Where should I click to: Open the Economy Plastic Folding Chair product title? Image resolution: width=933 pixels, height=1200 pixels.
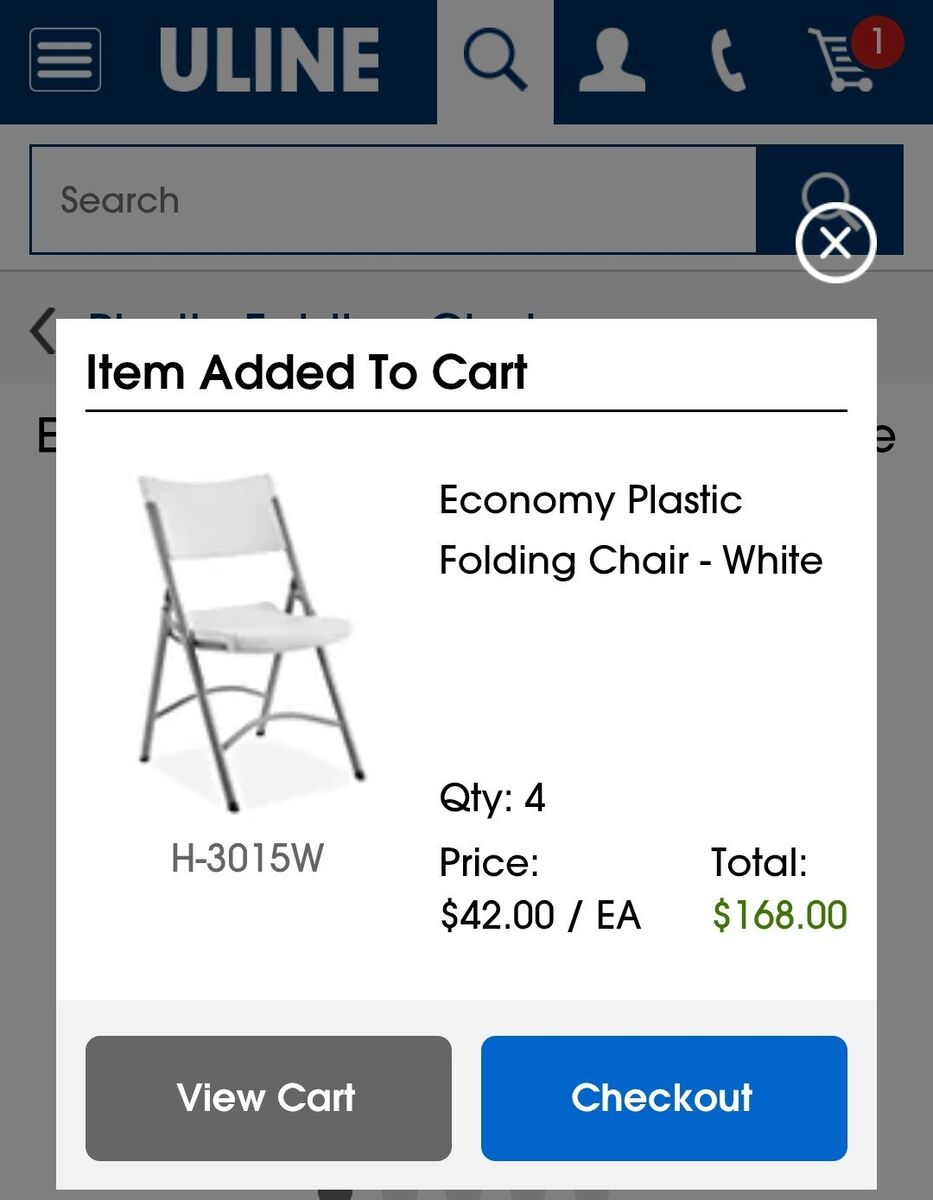point(629,530)
